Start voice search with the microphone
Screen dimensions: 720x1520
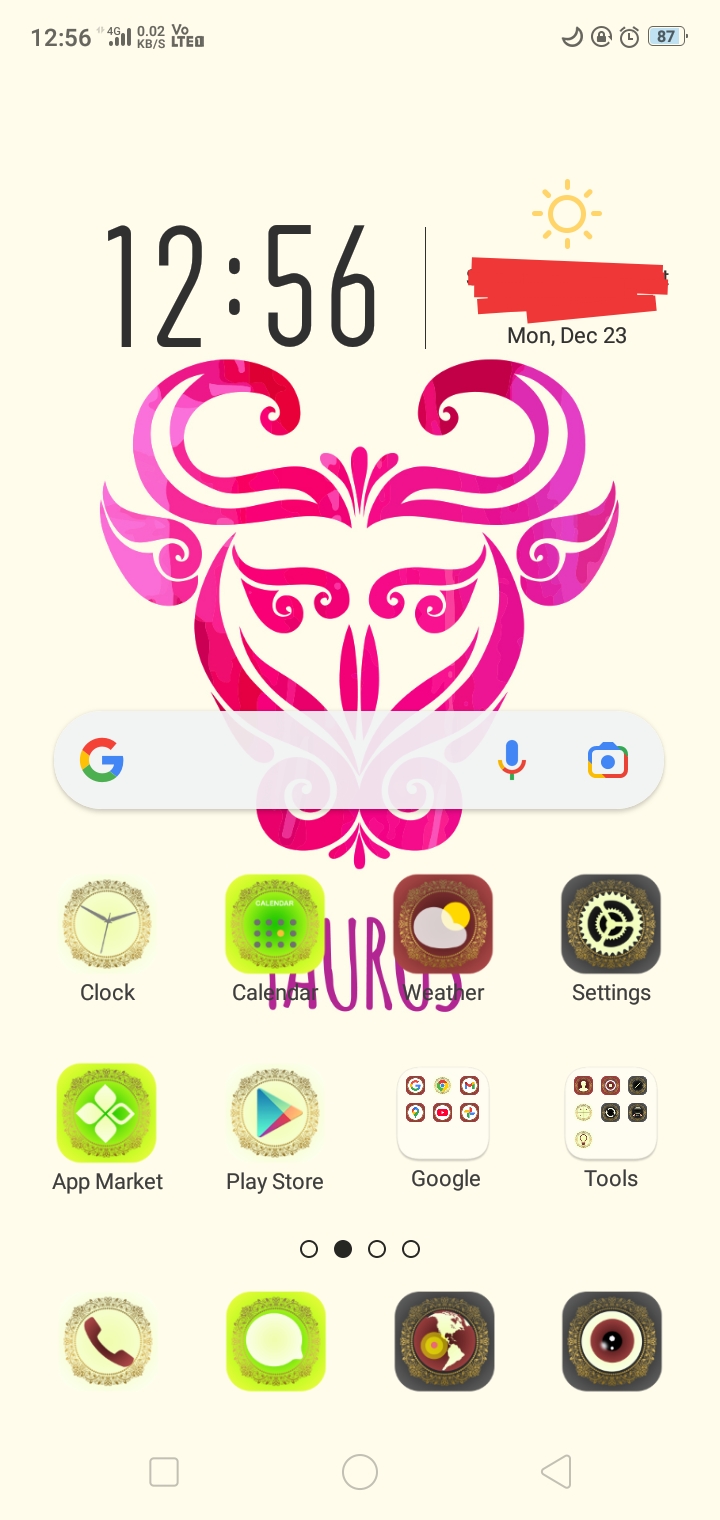[x=512, y=762]
